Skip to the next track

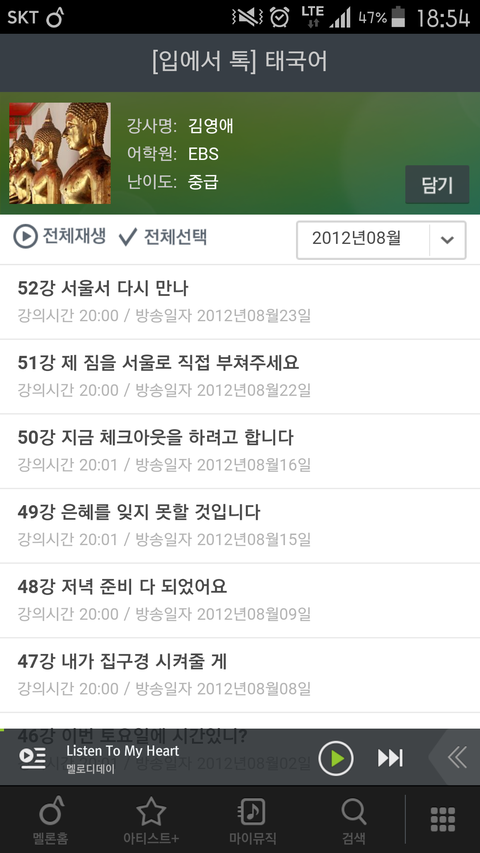(x=390, y=758)
